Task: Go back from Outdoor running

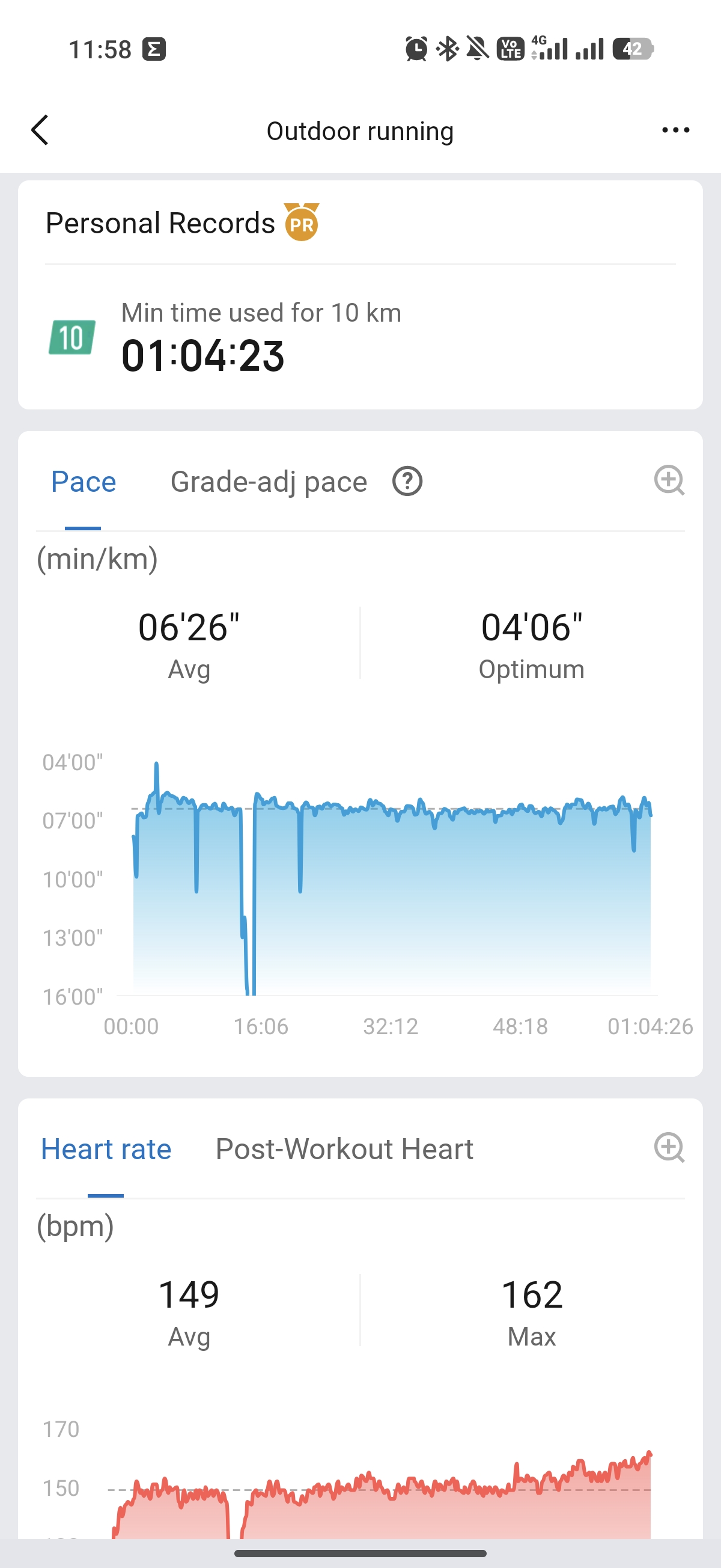Action: pos(40,130)
